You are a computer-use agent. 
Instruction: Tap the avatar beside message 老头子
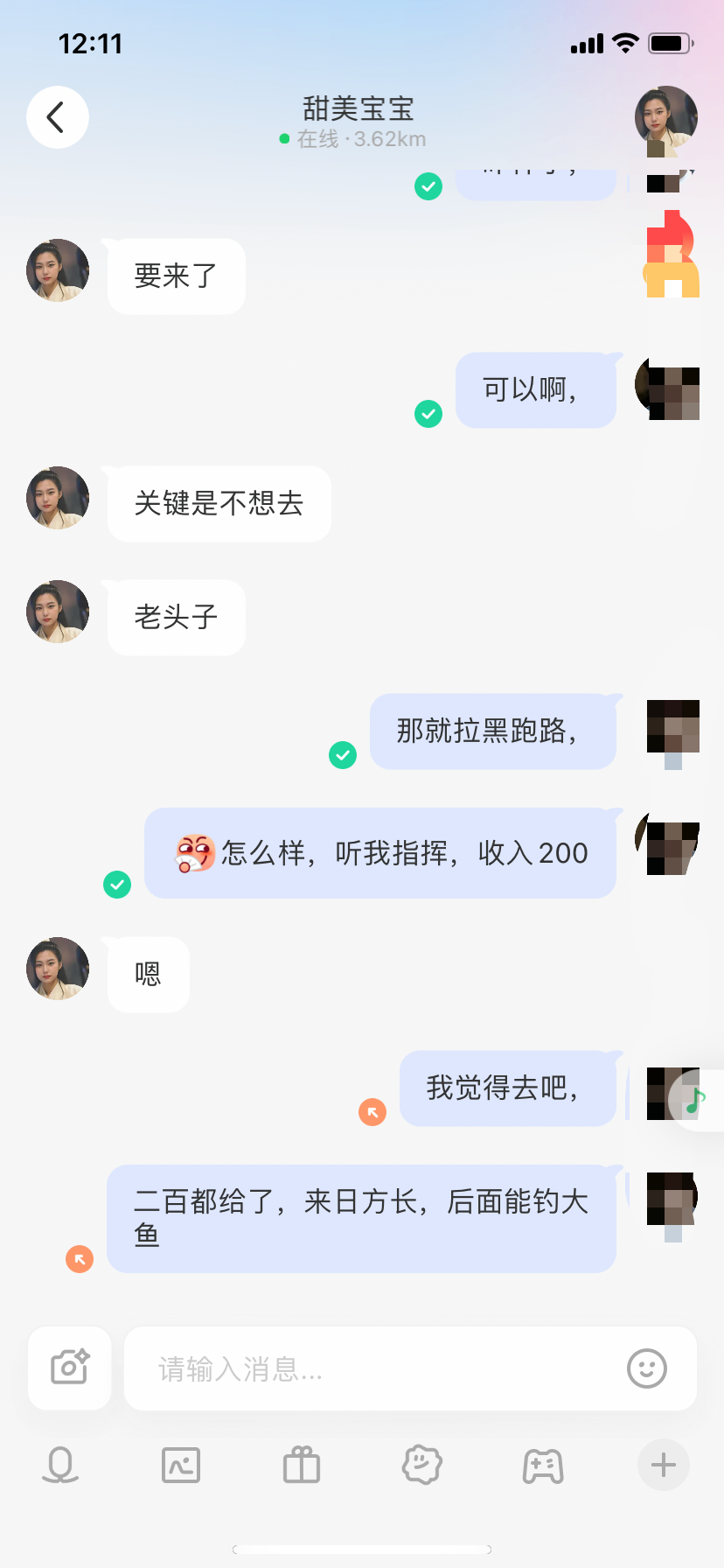tap(58, 612)
